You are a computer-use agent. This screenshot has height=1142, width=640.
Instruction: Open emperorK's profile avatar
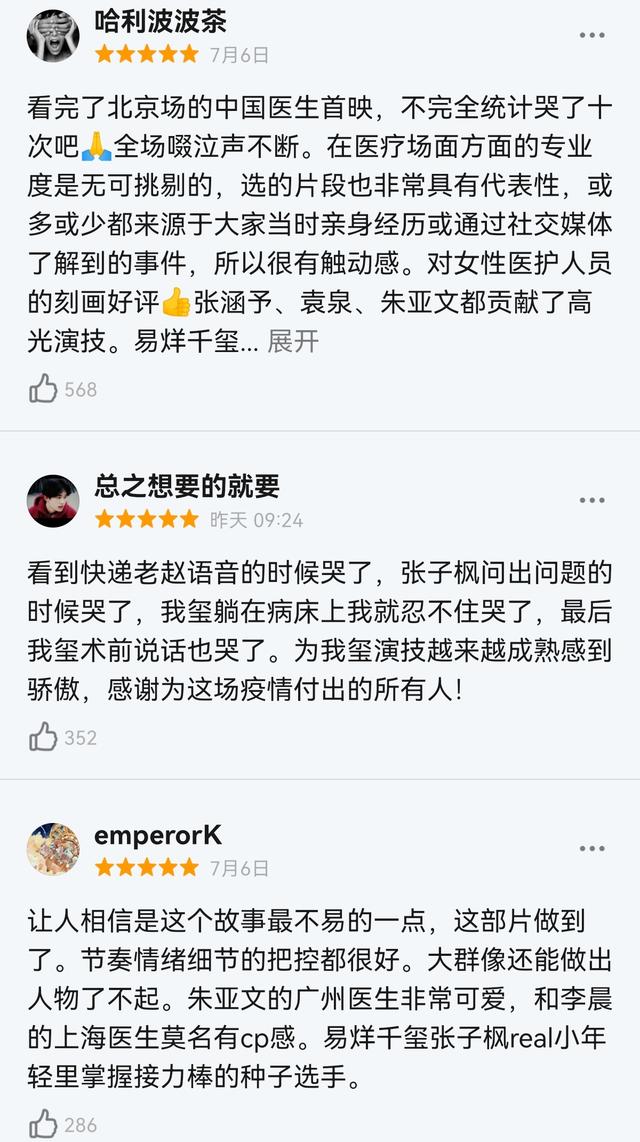pos(53,849)
